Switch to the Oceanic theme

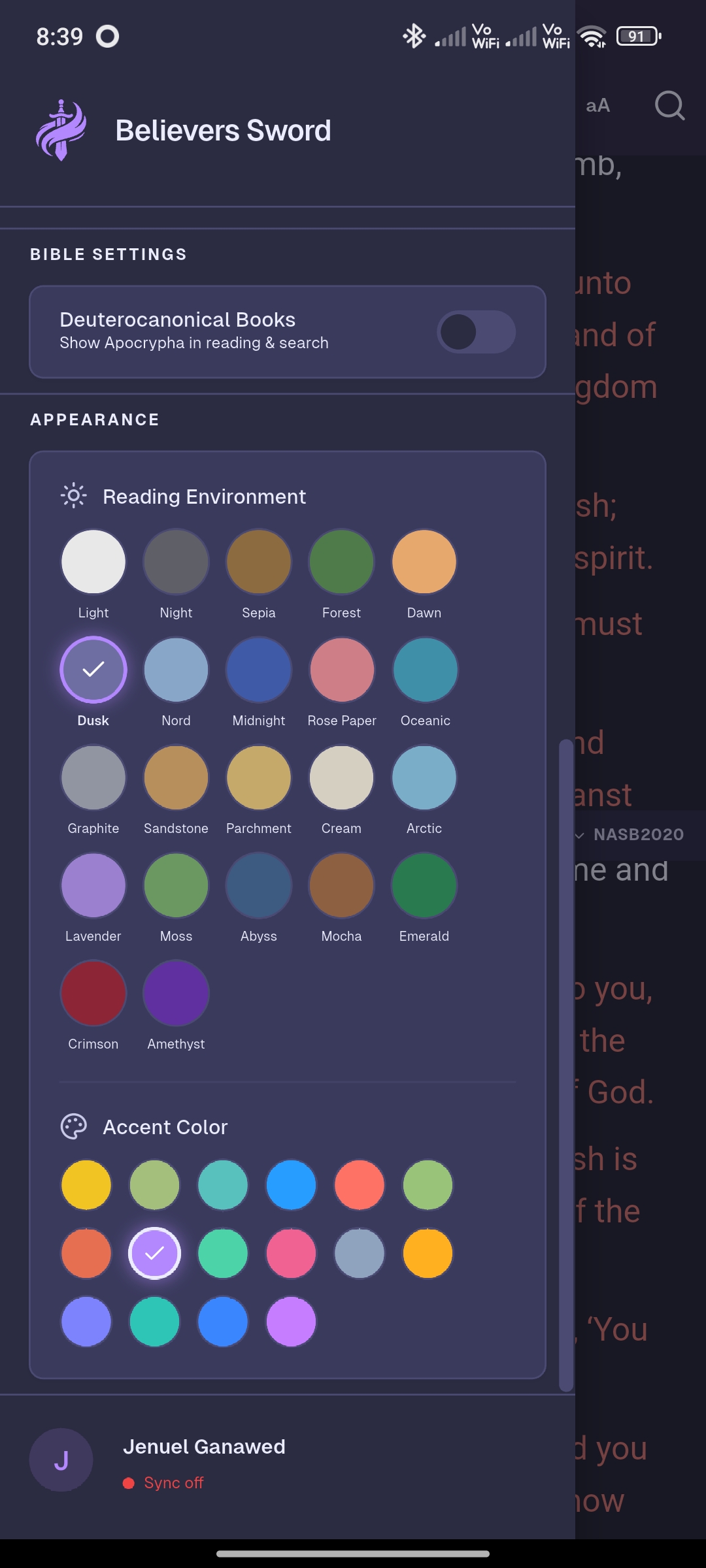point(425,670)
